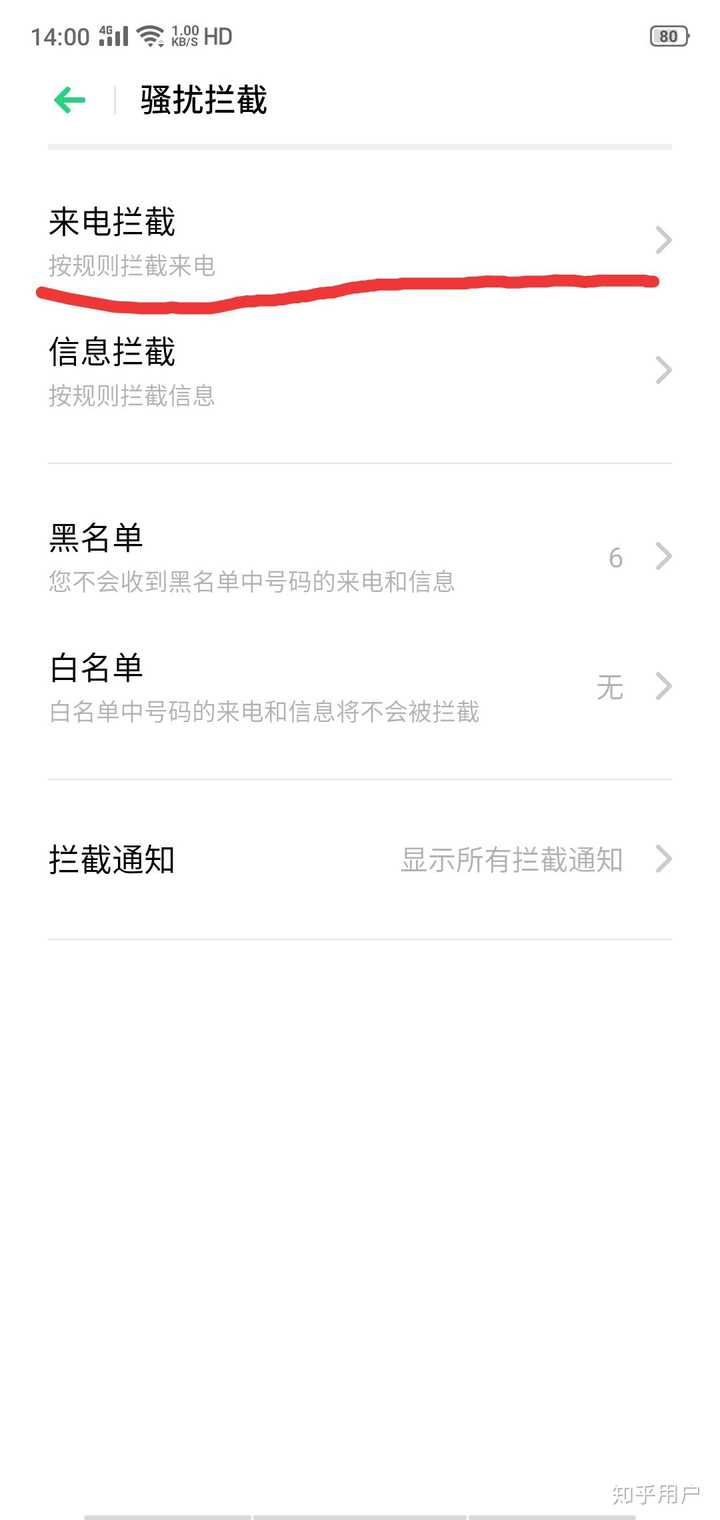Viewport: 720px width, 1520px height.
Task: Open 拦截通知 notification options
Action: 360,859
